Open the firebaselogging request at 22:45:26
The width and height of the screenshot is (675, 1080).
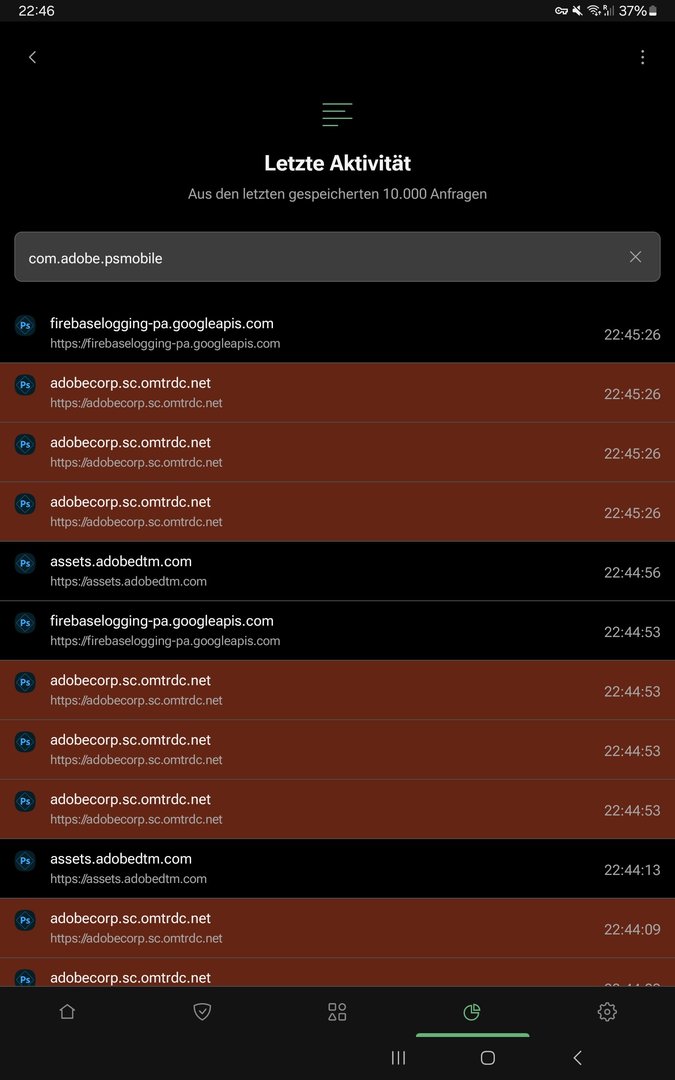[x=337, y=333]
